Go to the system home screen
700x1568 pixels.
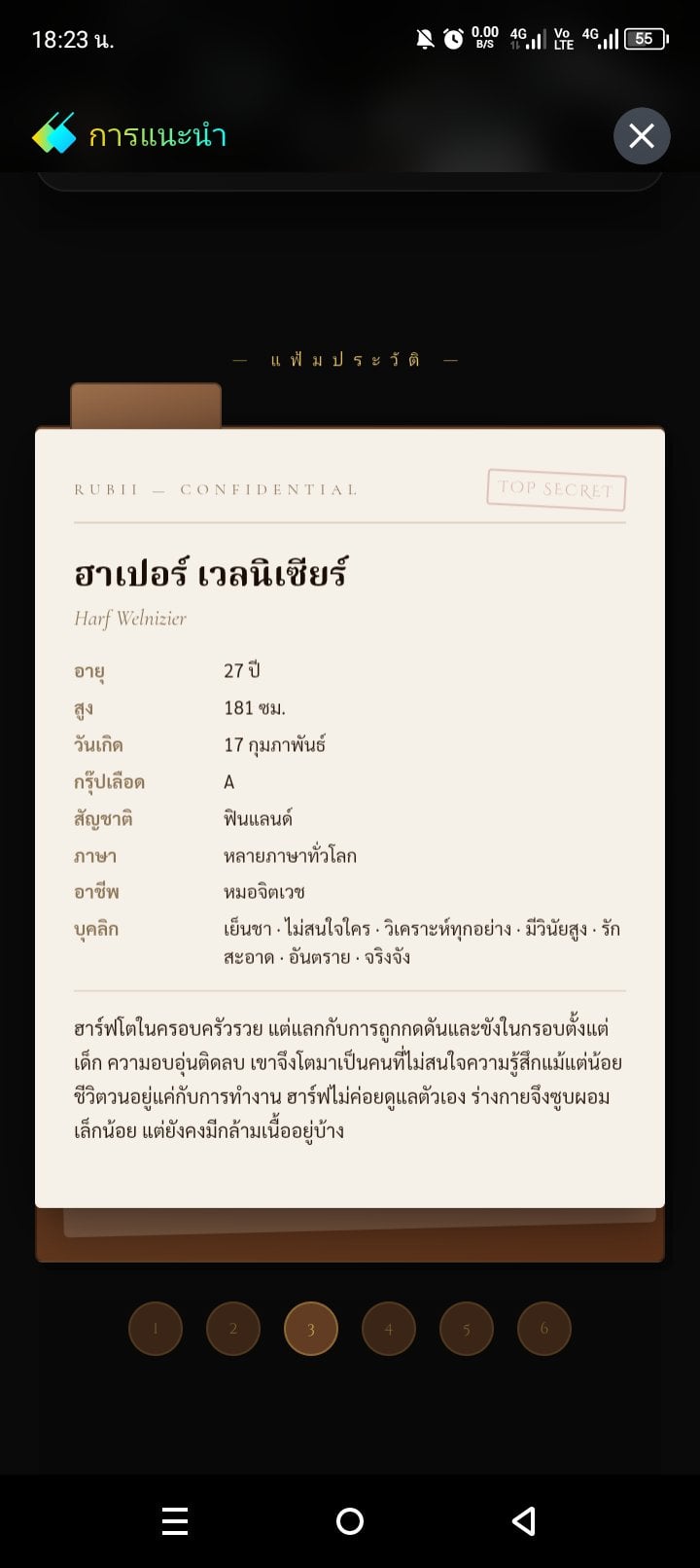click(350, 1521)
